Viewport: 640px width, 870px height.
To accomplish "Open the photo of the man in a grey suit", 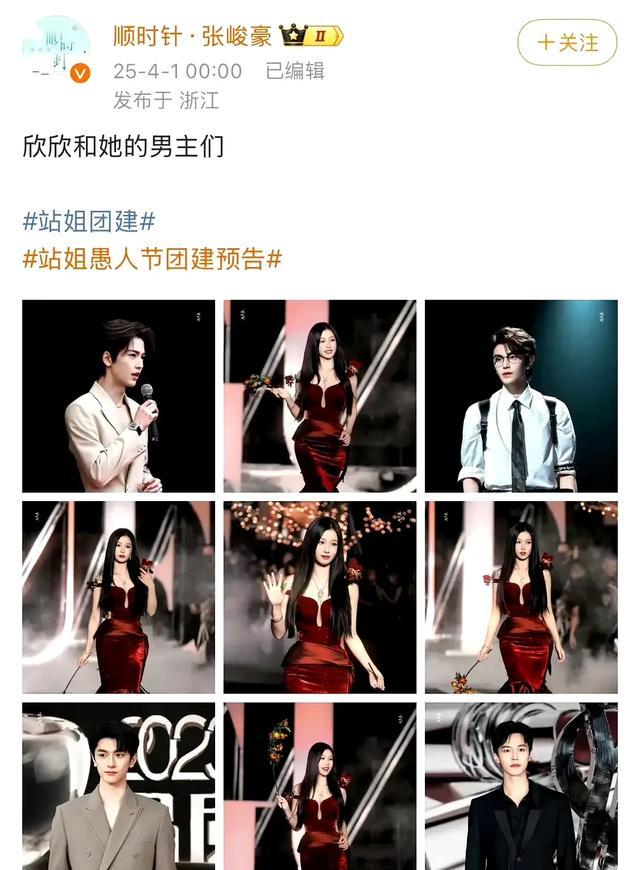I will [x=118, y=786].
